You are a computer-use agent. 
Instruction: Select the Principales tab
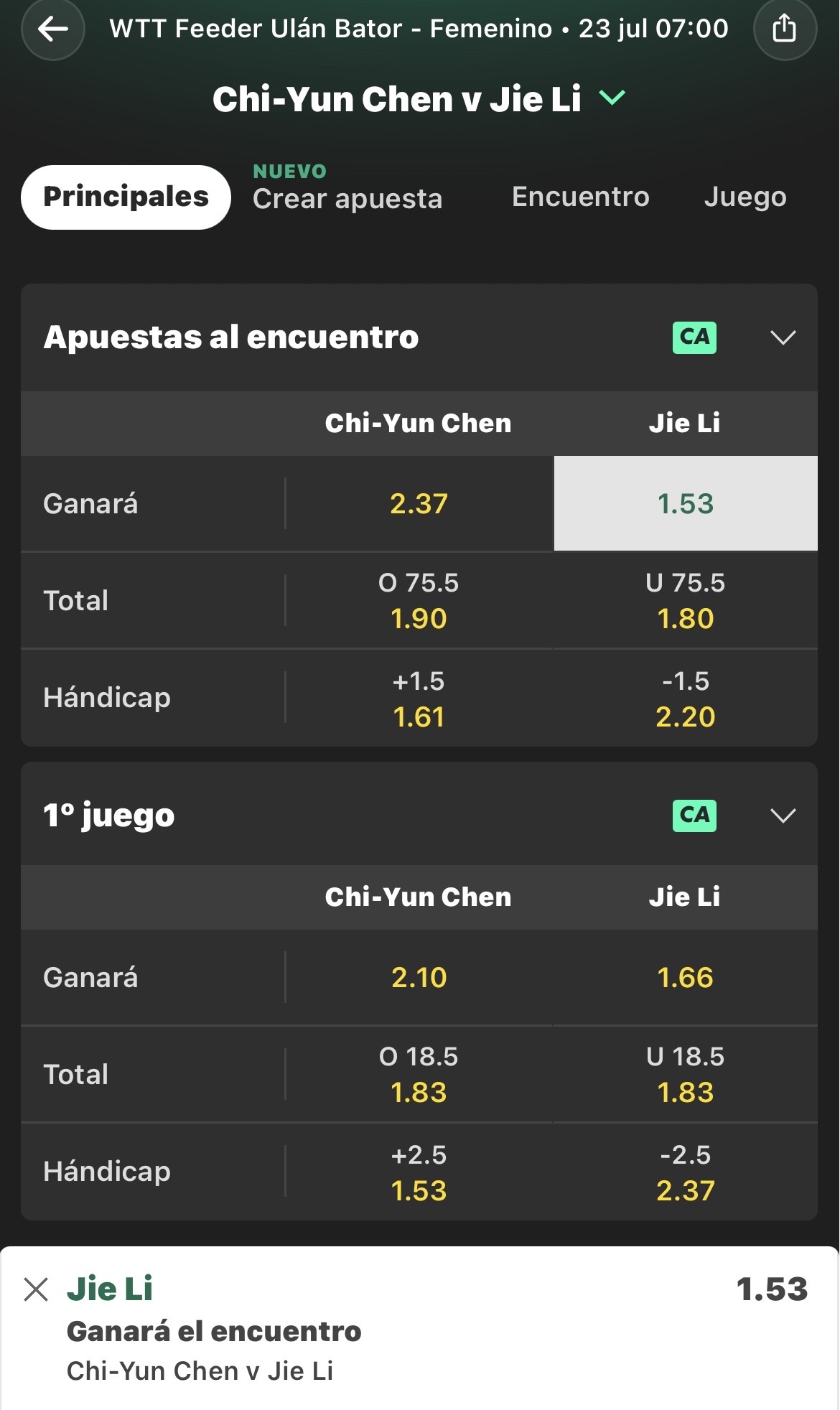[126, 197]
